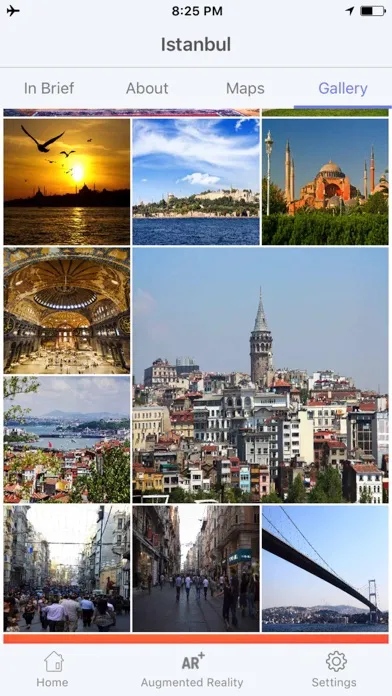View the Bosphorus bridge photo
Screen dimensions: 392x696
[325, 569]
